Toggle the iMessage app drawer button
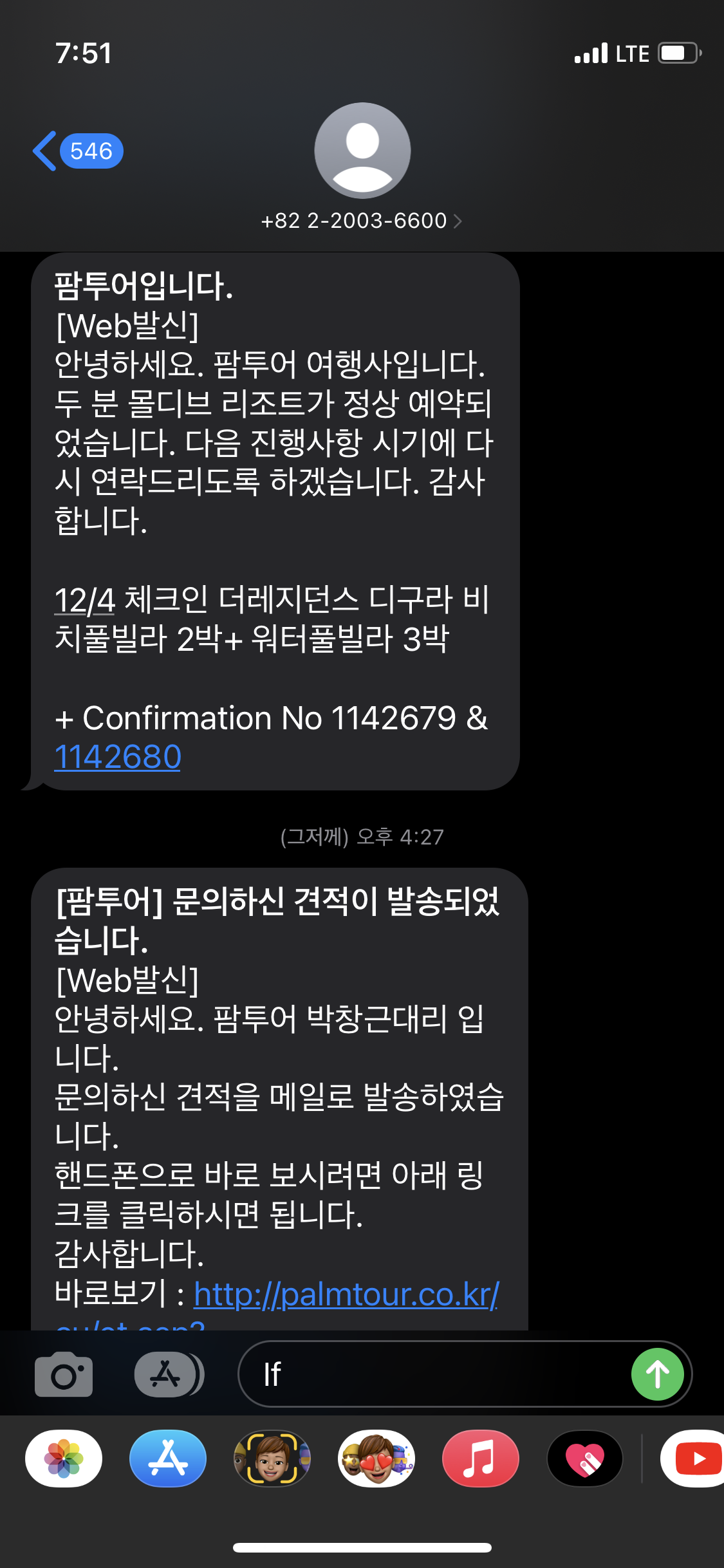The height and width of the screenshot is (1568, 724). point(167,1374)
